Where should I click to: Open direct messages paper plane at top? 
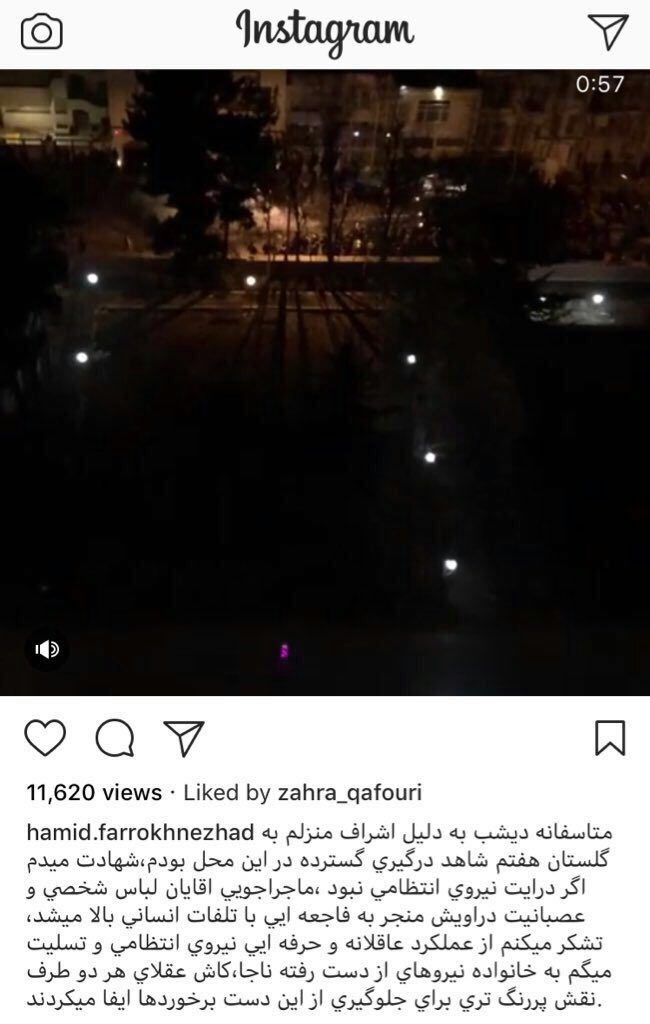607,32
